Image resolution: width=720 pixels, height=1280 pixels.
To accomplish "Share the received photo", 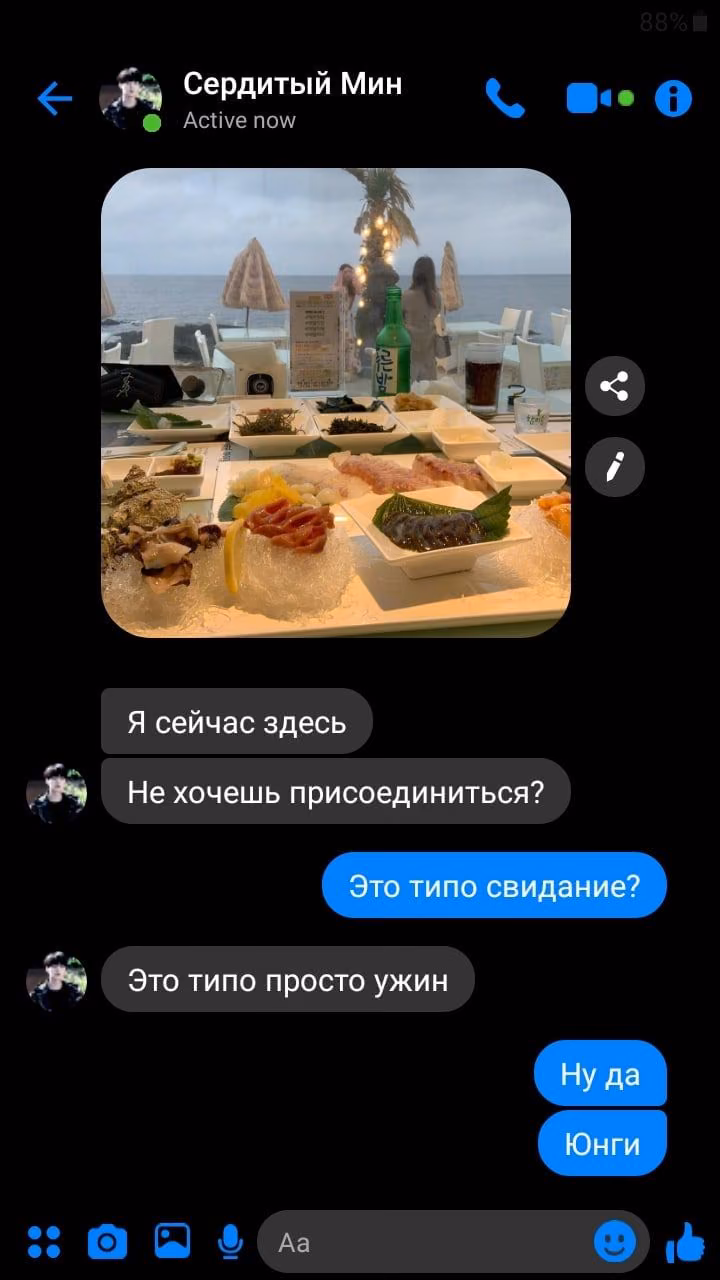I will point(615,385).
